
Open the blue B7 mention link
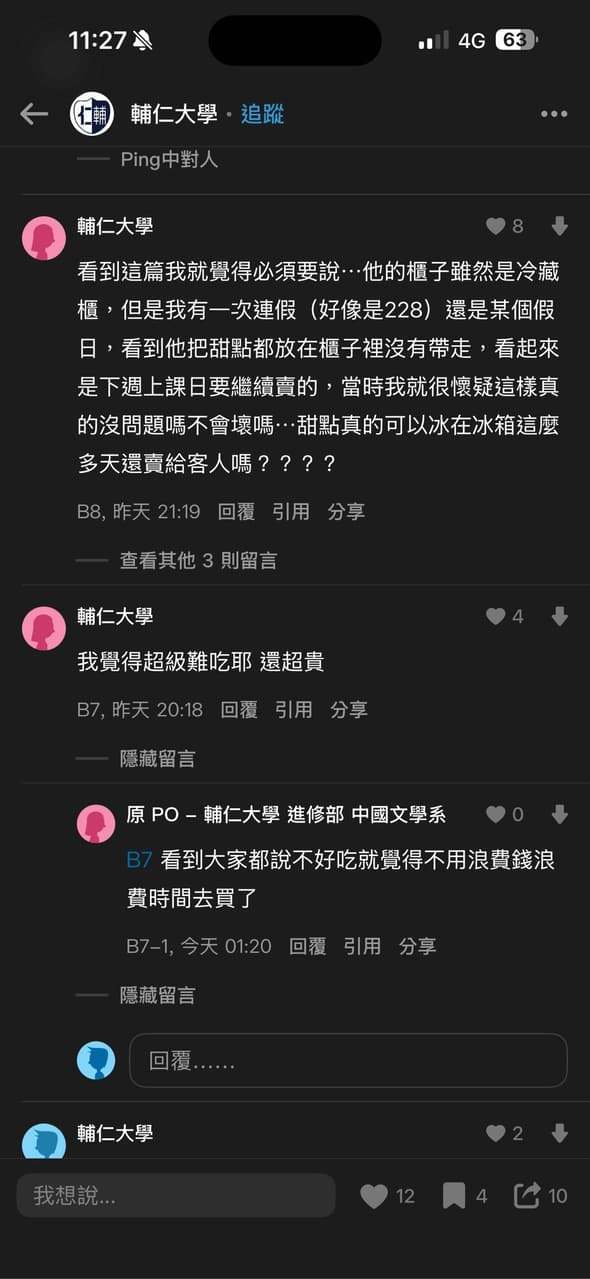(139, 859)
